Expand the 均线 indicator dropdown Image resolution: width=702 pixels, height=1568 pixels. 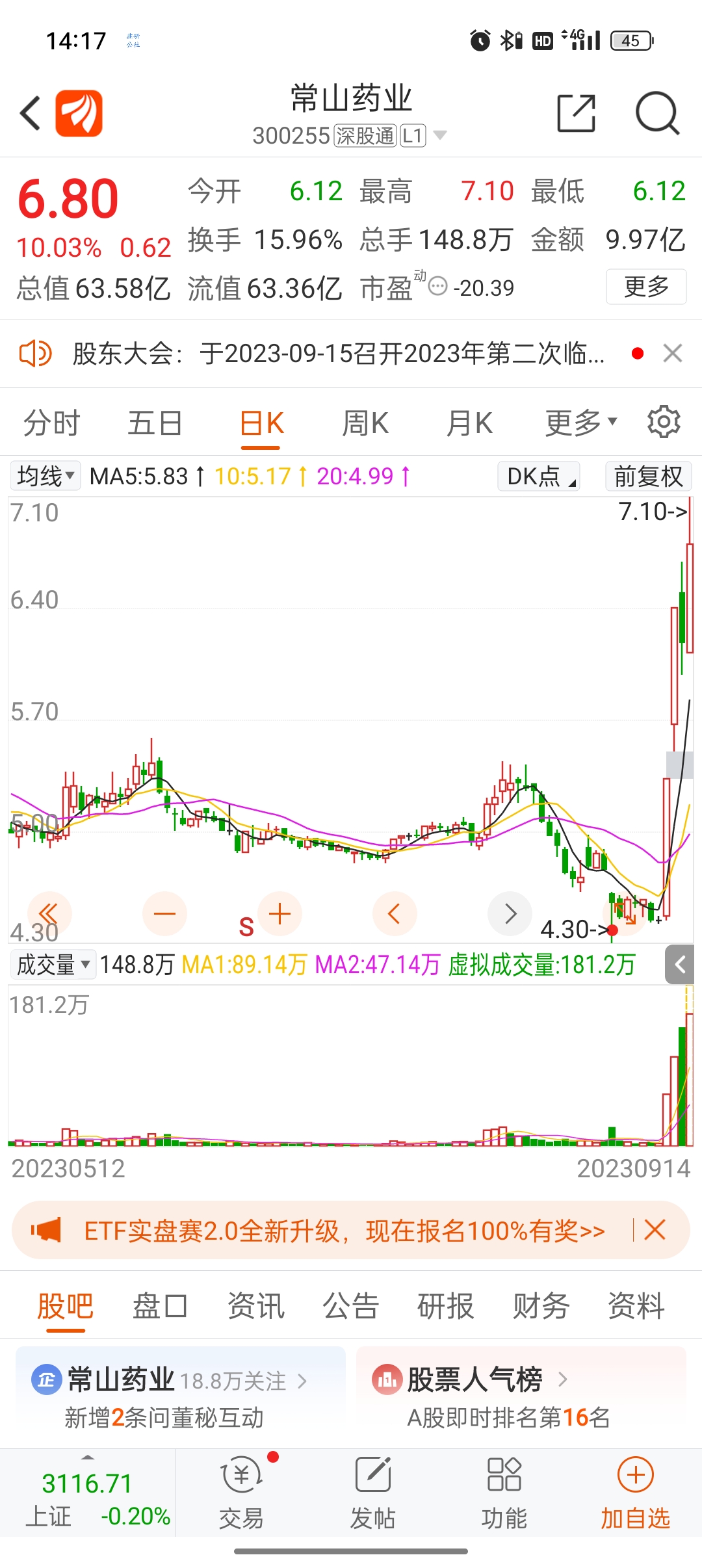coord(45,476)
